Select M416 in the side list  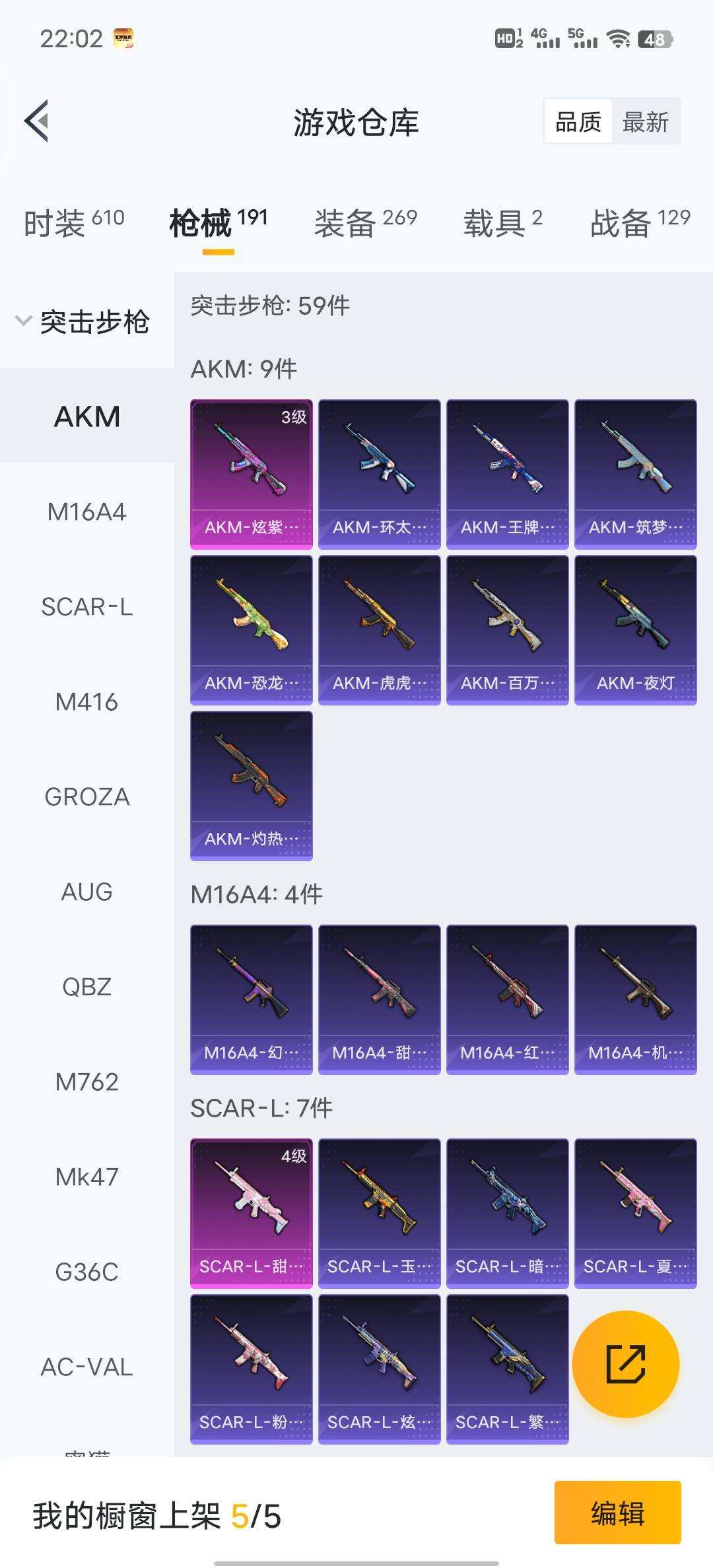[x=86, y=702]
